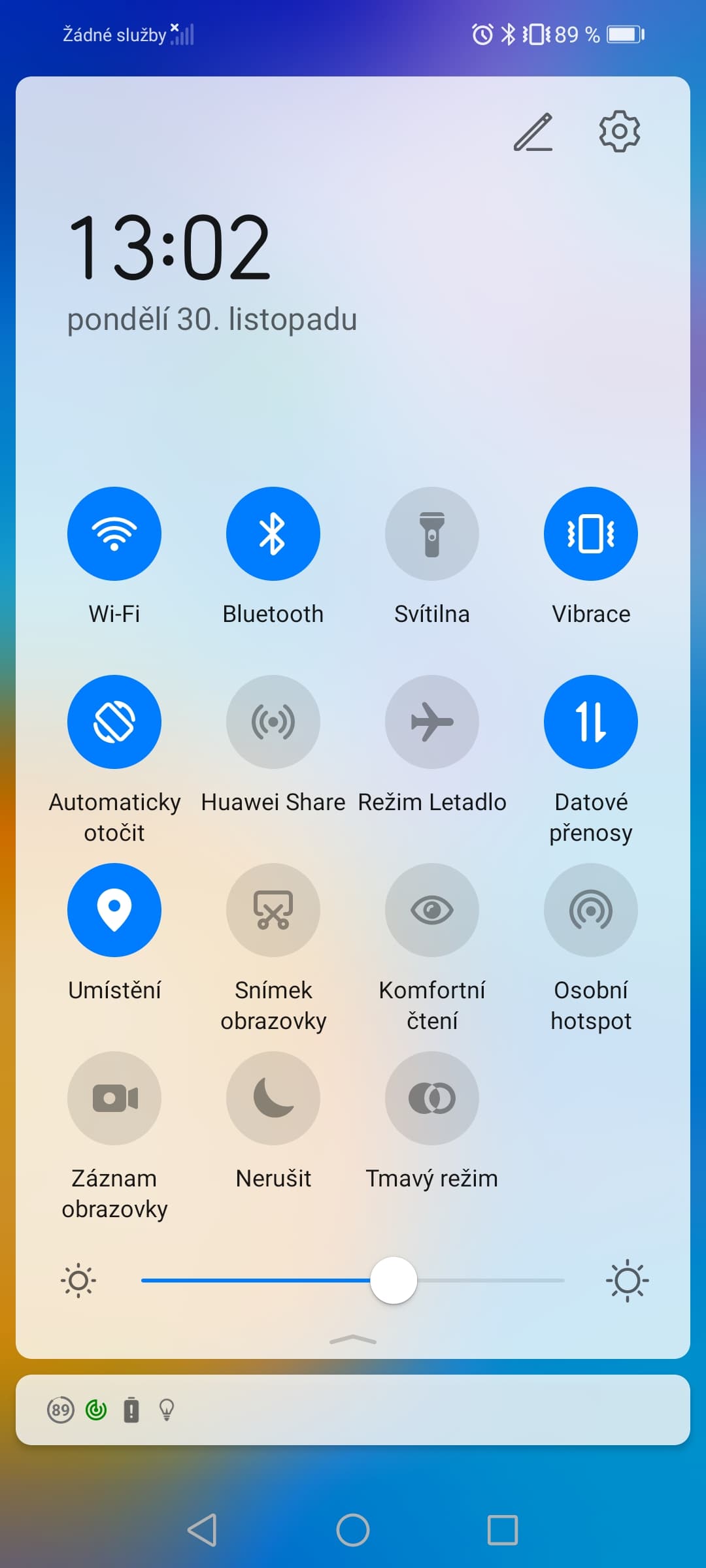Start Záznam obrazovky screen recording
This screenshot has width=706, height=1568.
click(x=114, y=1098)
